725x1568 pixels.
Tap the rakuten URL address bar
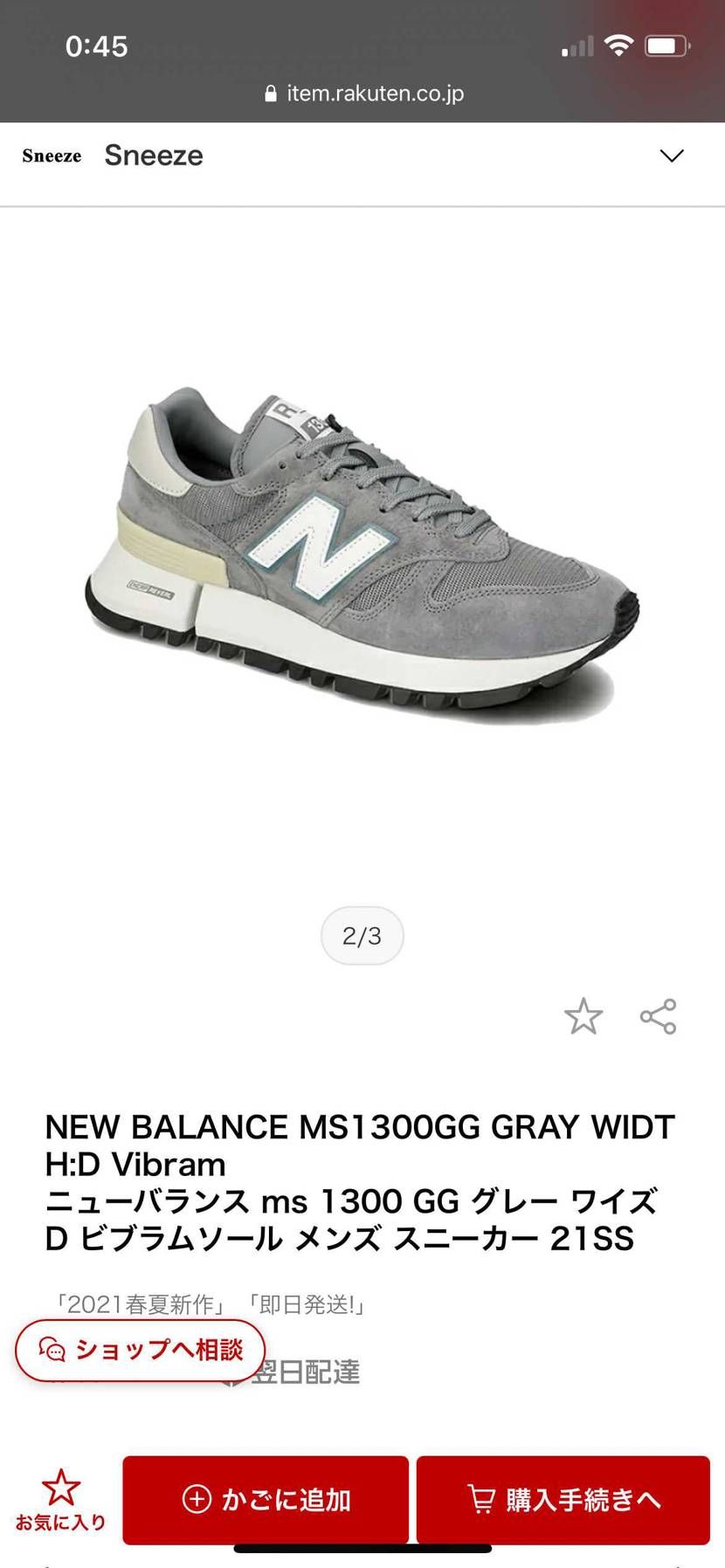tap(363, 93)
